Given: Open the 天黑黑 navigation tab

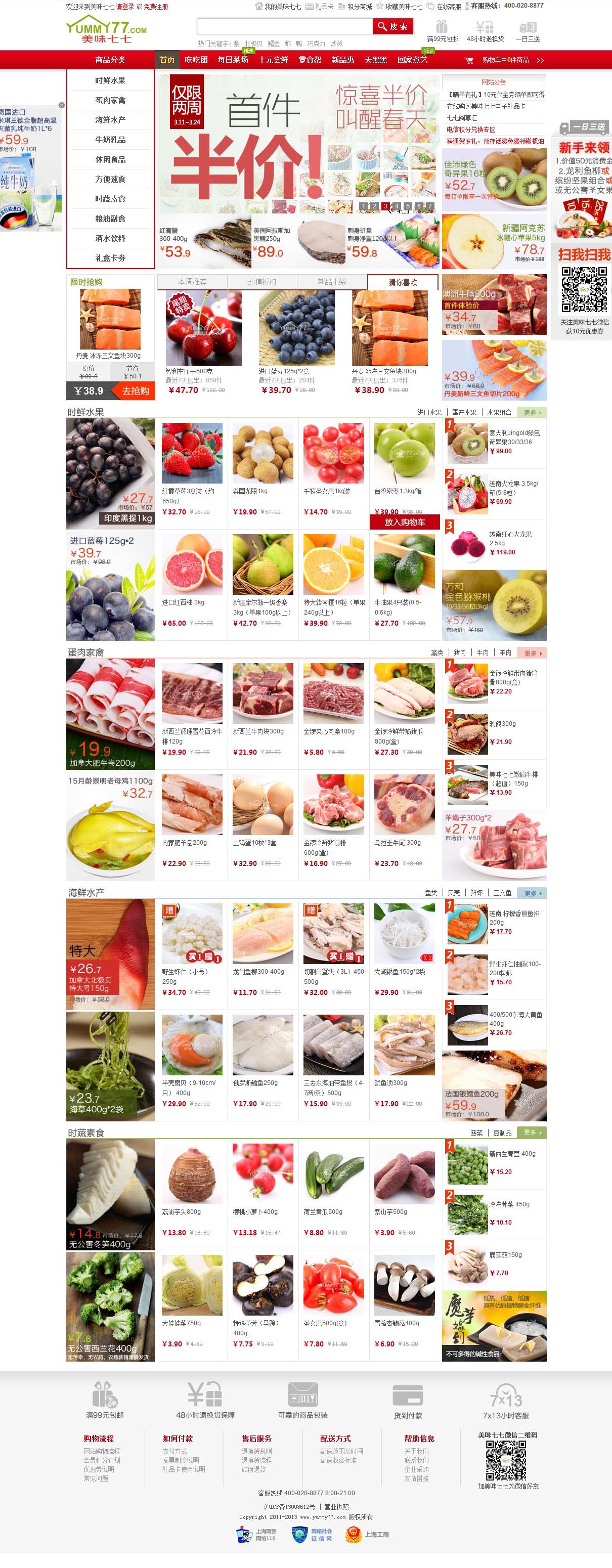Looking at the screenshot, I should pyautogui.click(x=376, y=60).
